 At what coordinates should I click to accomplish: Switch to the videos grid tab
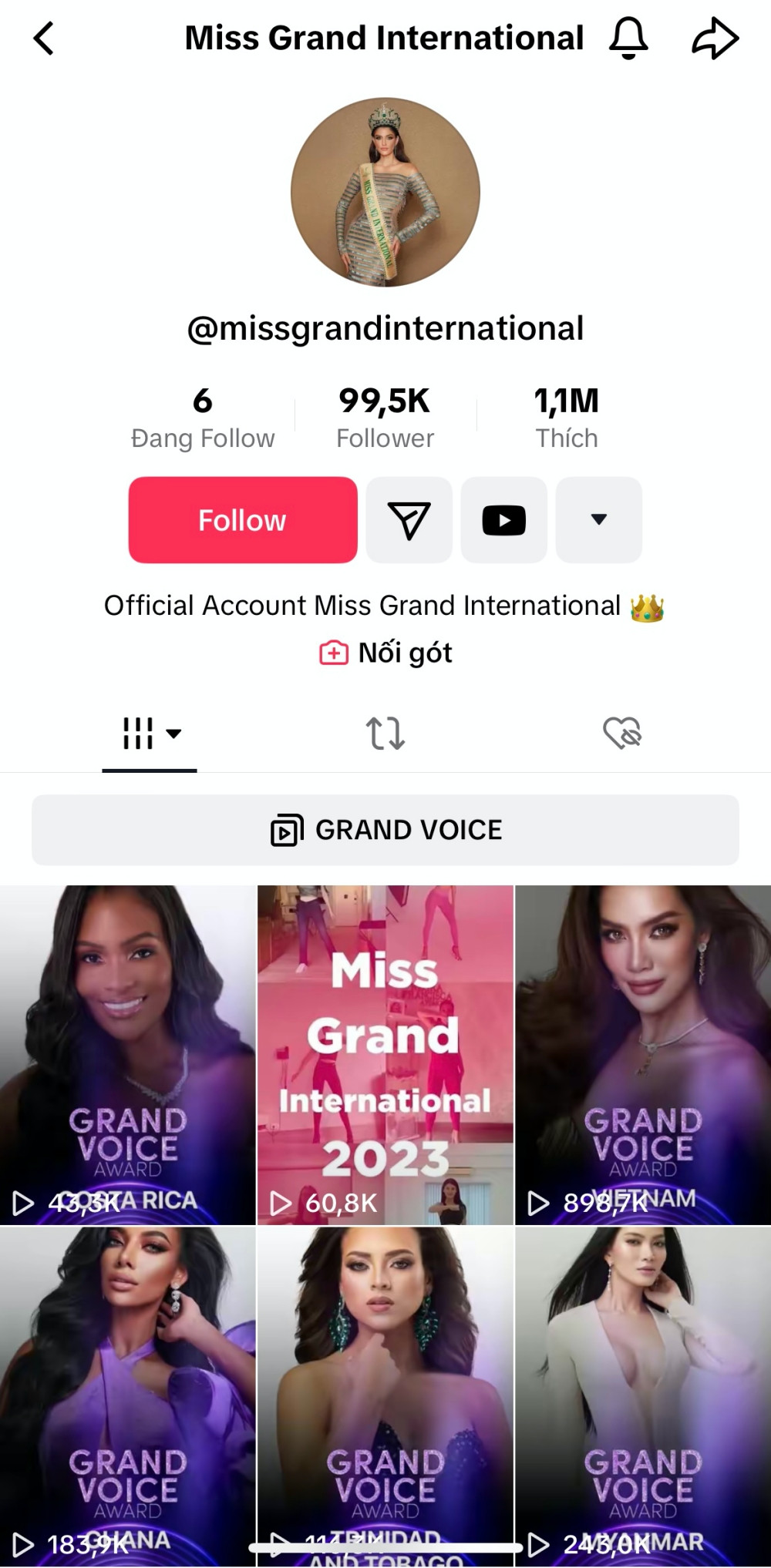pyautogui.click(x=150, y=733)
